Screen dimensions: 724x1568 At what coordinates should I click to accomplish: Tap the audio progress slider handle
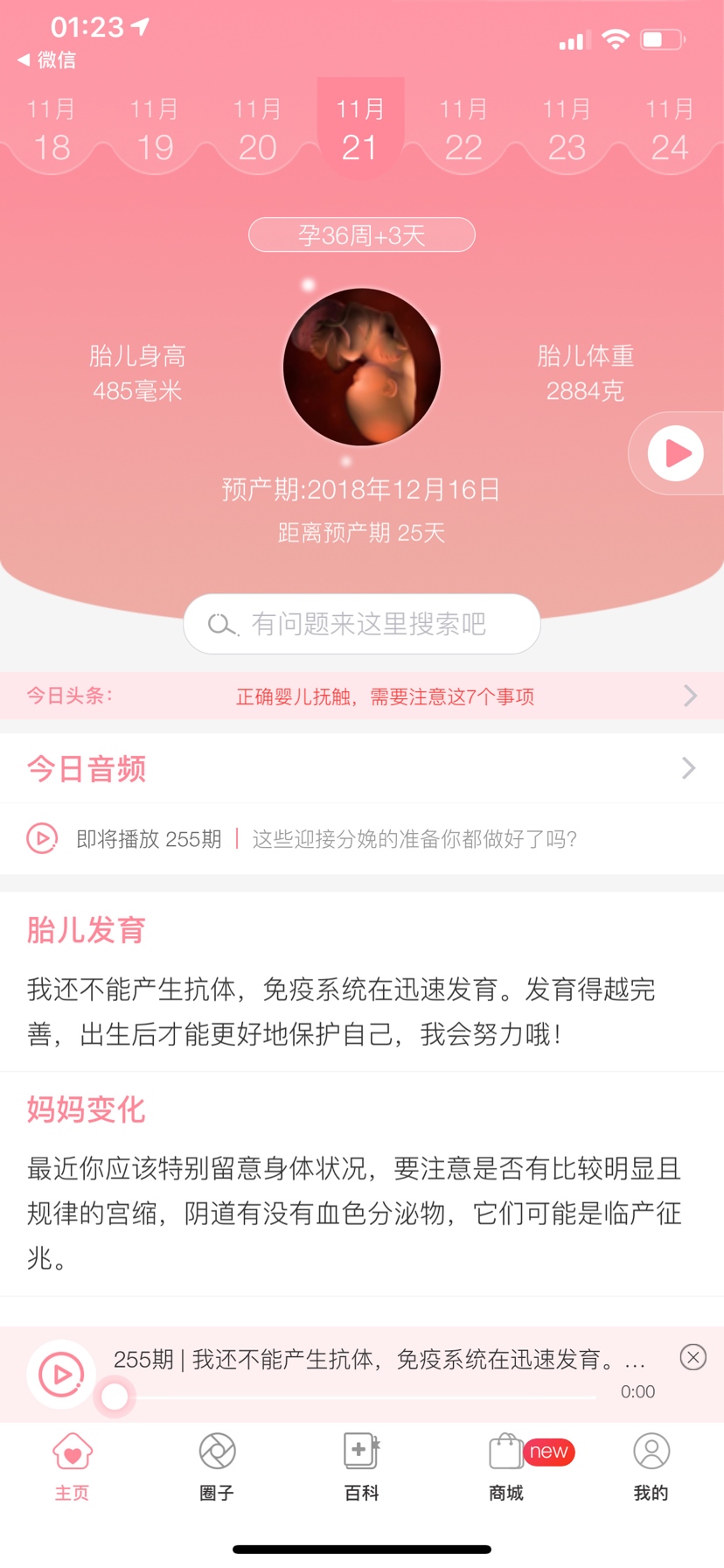coord(115,1396)
